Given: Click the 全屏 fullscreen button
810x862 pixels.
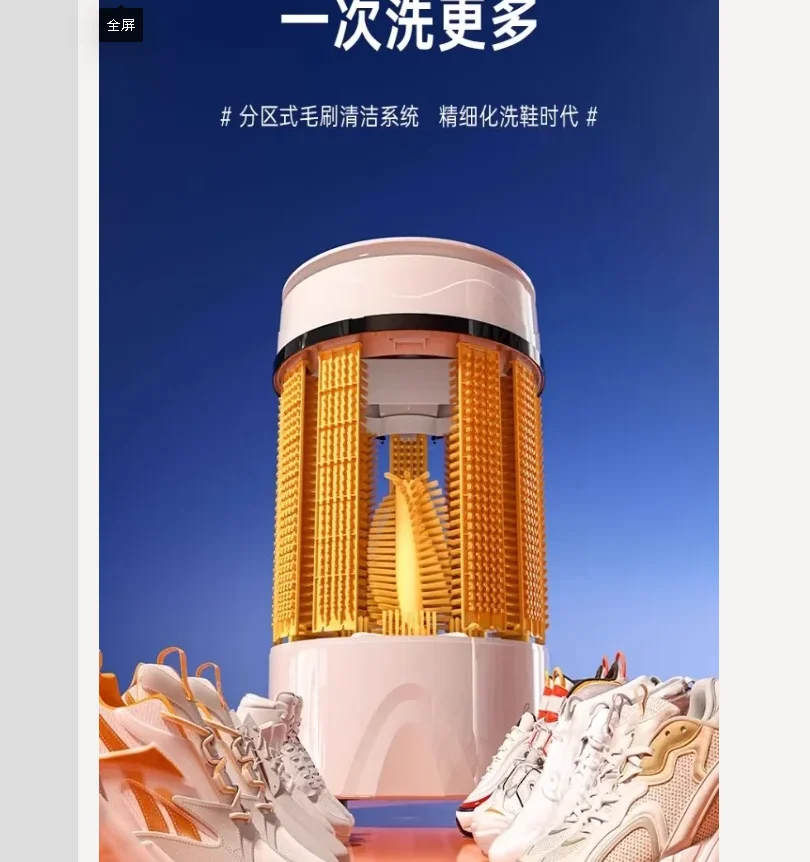Looking at the screenshot, I should (x=120, y=25).
